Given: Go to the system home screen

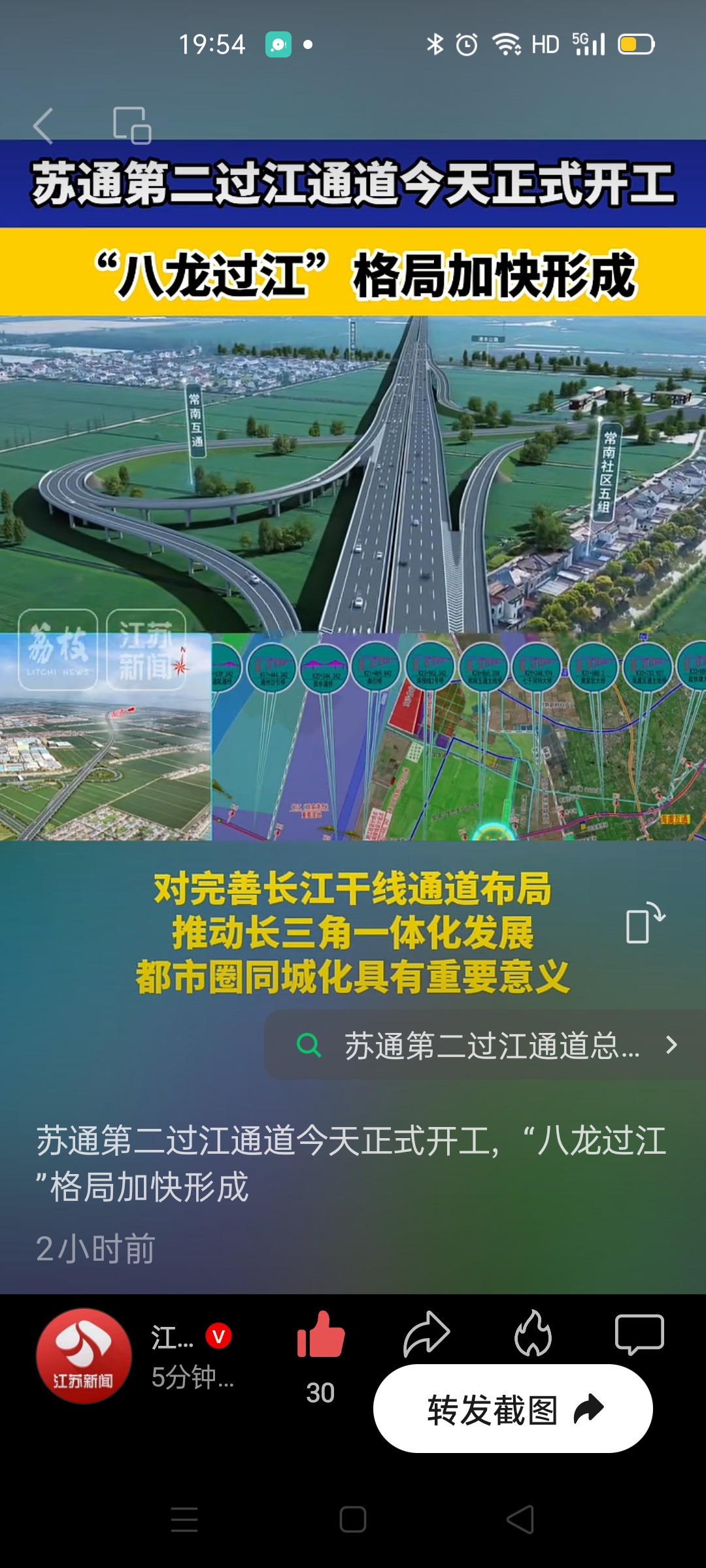Looking at the screenshot, I should 353,1520.
